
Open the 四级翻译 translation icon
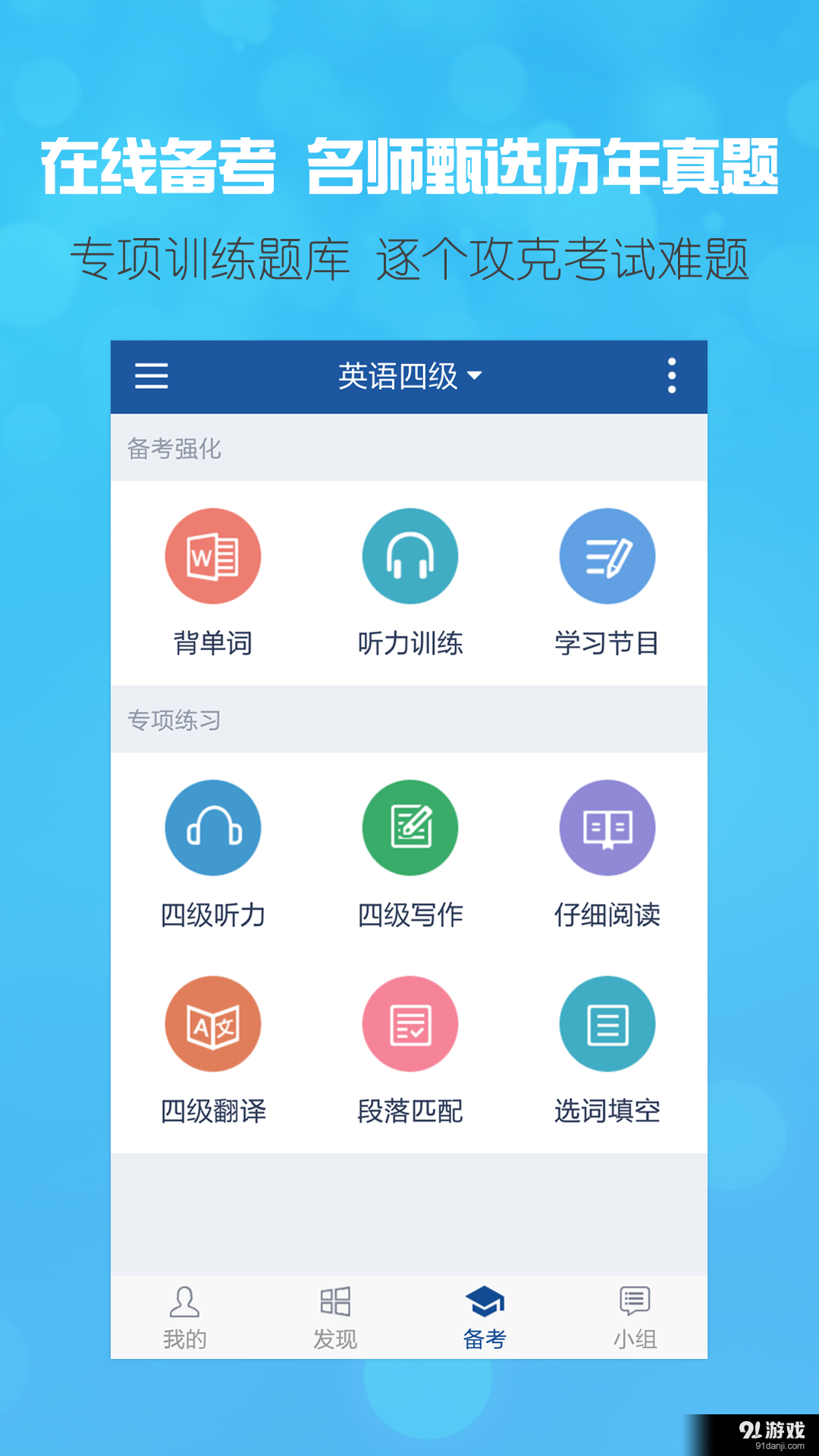(x=213, y=1024)
